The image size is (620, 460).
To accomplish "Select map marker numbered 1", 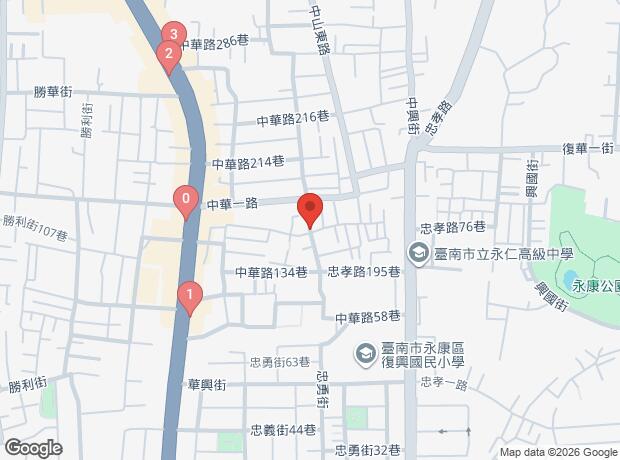I will click(x=188, y=296).
